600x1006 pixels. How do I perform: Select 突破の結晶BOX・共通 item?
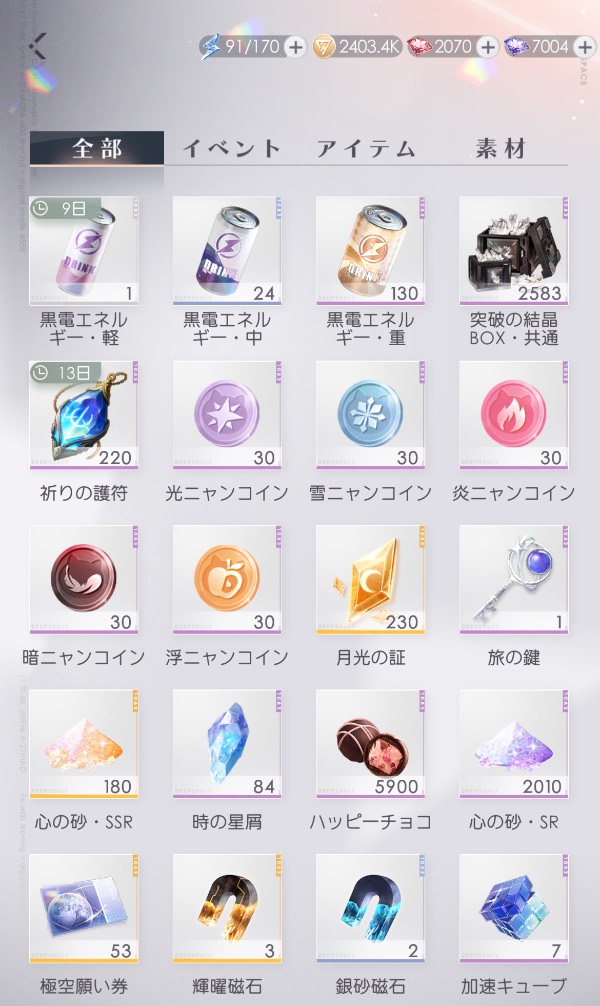pos(514,250)
